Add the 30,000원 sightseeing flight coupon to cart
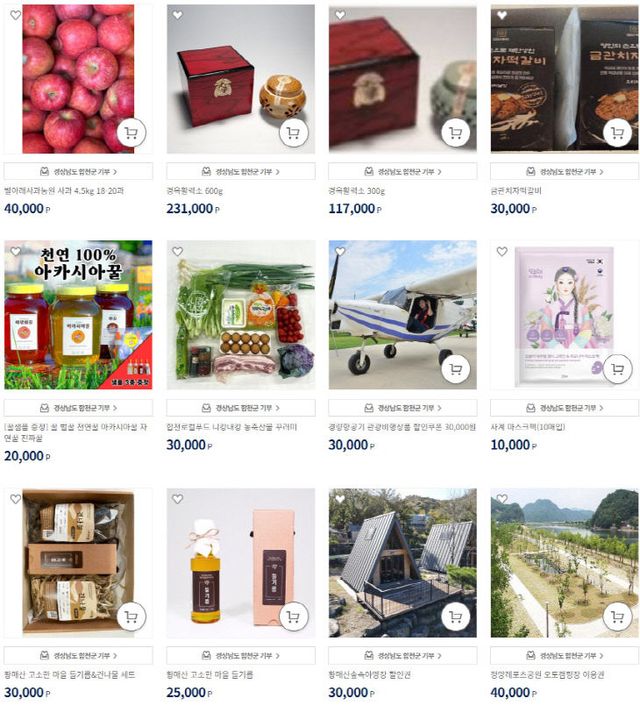 (x=455, y=369)
